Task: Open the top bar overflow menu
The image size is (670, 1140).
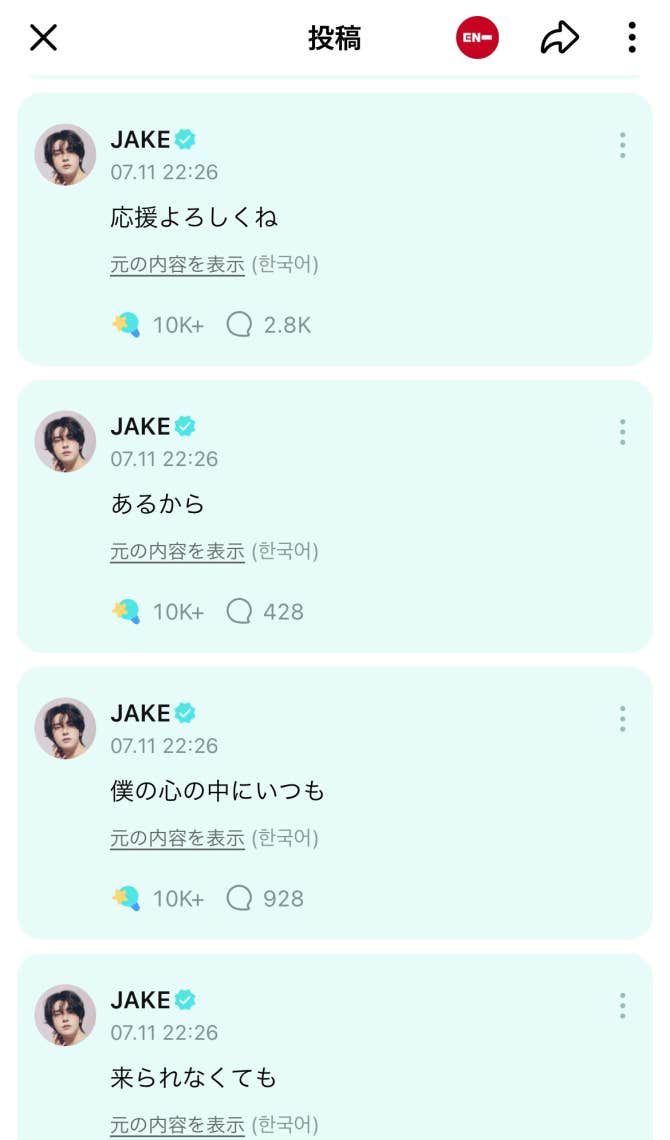Action: point(632,38)
